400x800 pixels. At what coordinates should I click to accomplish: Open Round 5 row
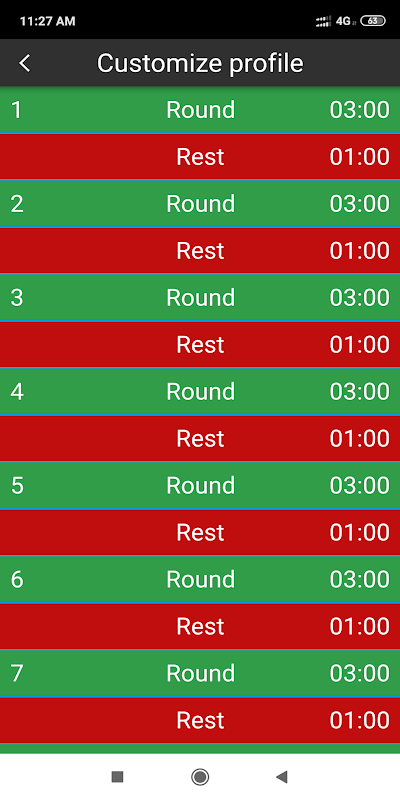point(200,485)
